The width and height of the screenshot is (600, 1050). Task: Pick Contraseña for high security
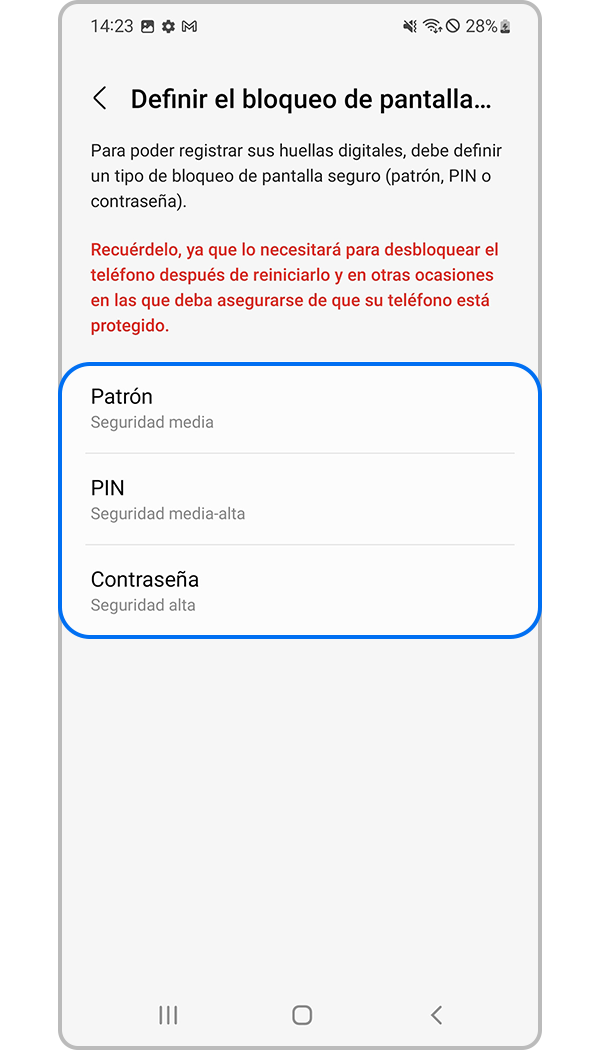pyautogui.click(x=300, y=590)
